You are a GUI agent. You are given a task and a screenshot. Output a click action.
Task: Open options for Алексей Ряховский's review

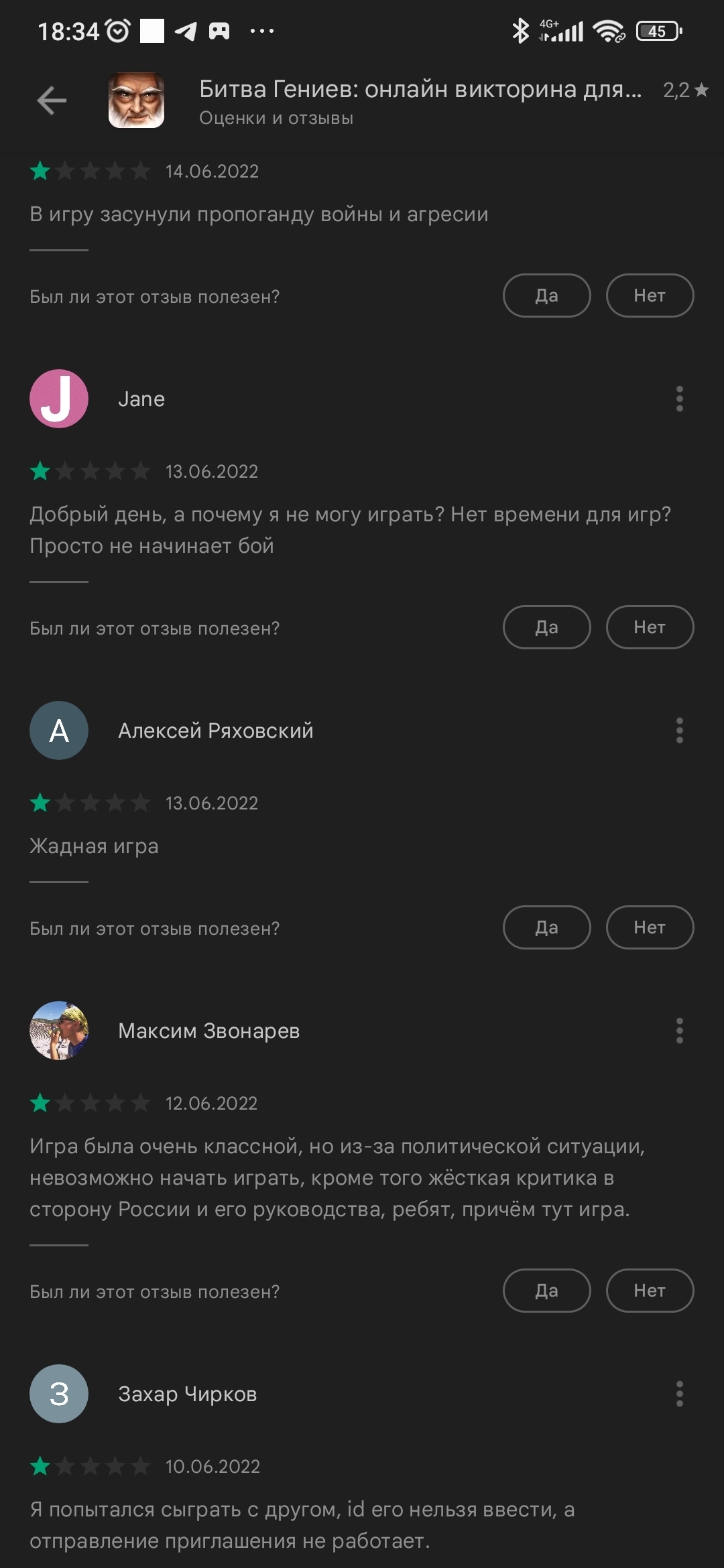[x=679, y=730]
